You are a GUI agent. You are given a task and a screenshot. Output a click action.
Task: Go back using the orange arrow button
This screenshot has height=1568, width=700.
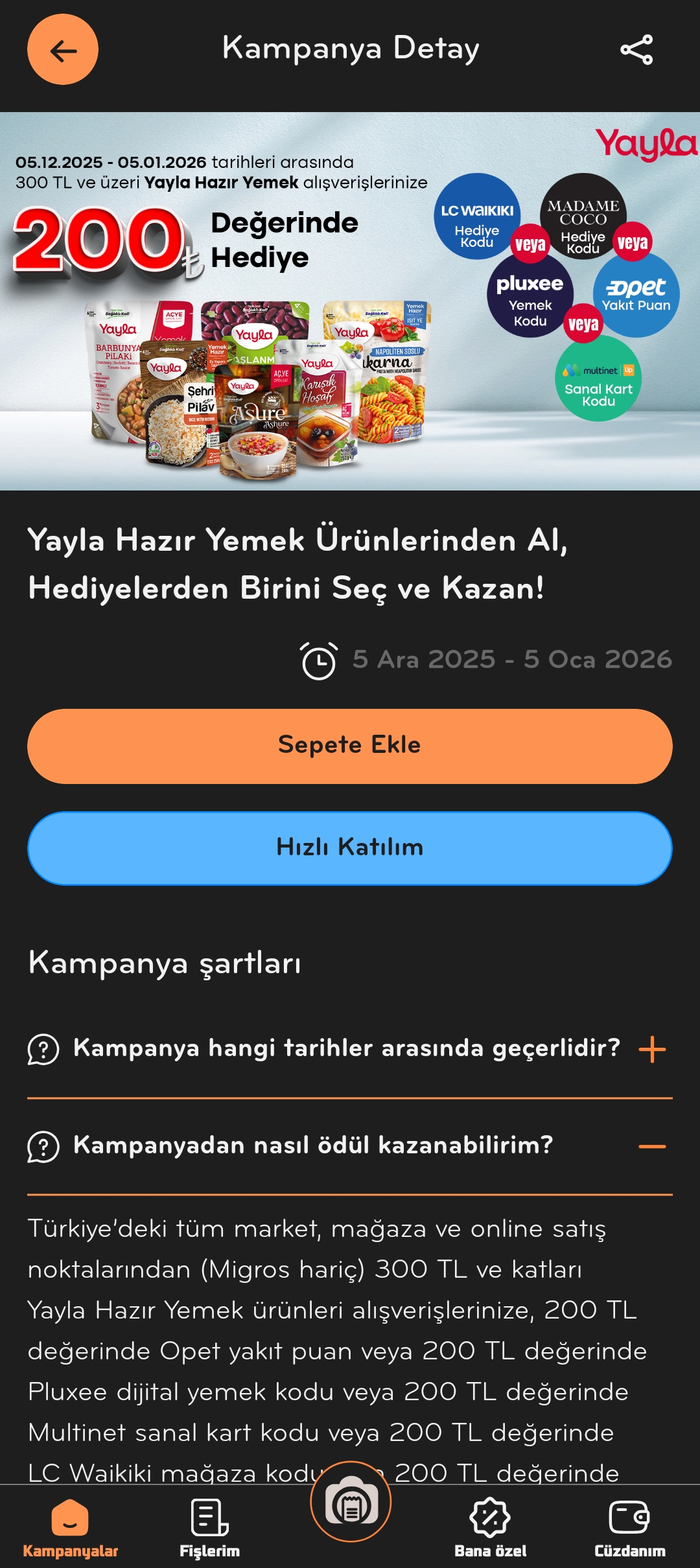click(63, 50)
